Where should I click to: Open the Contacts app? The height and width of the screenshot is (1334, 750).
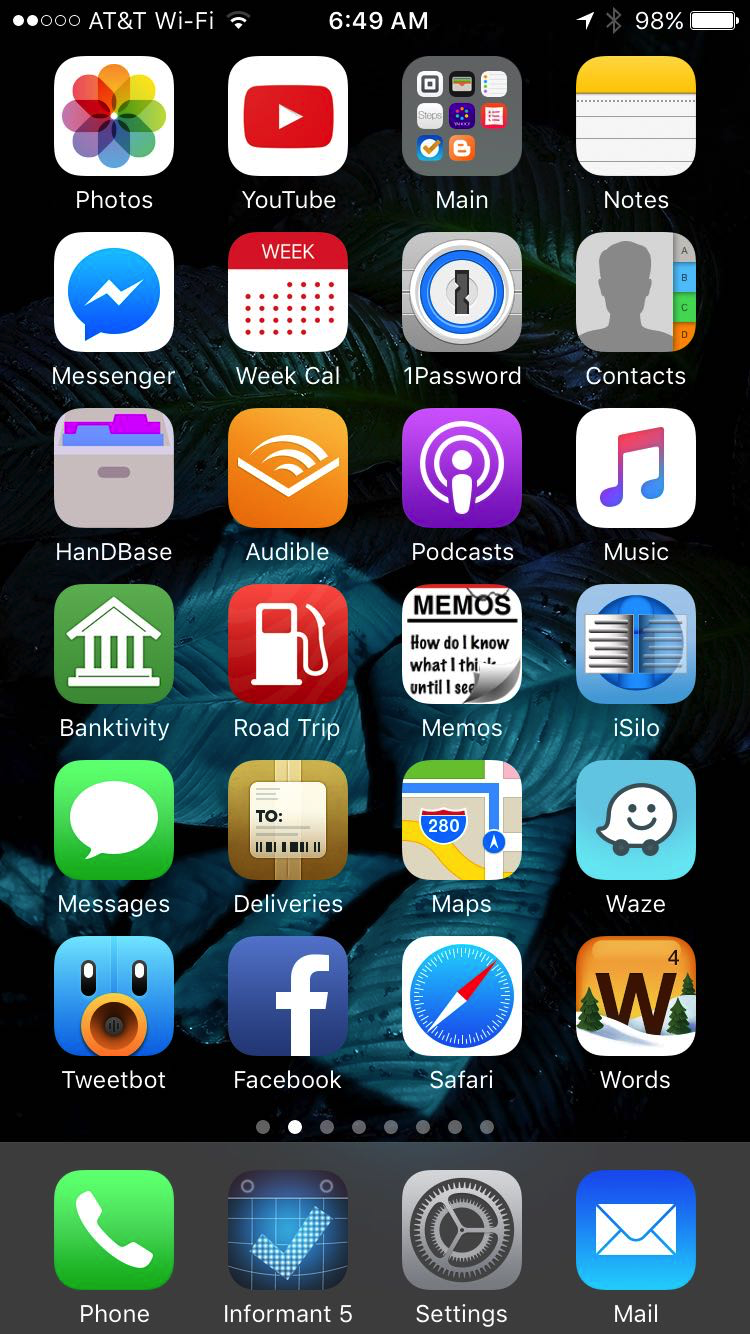636,292
